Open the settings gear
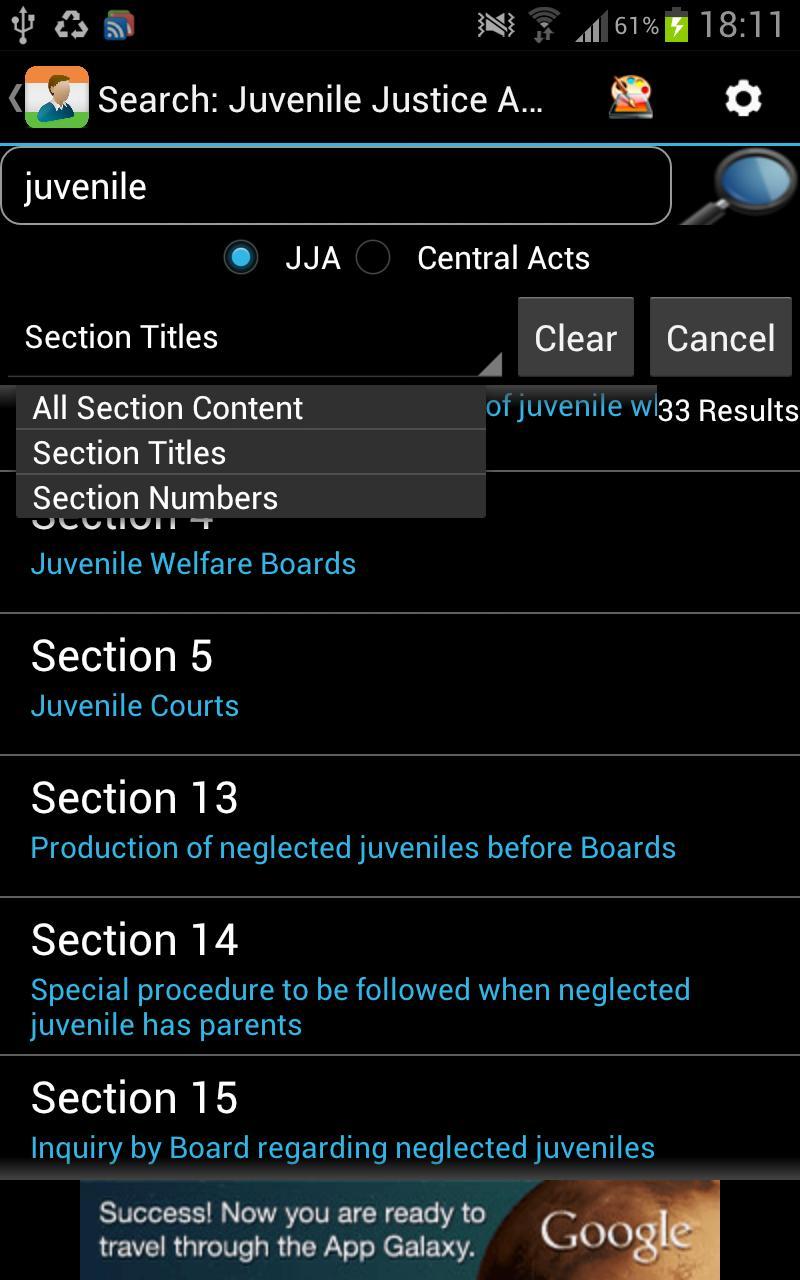 click(x=743, y=98)
